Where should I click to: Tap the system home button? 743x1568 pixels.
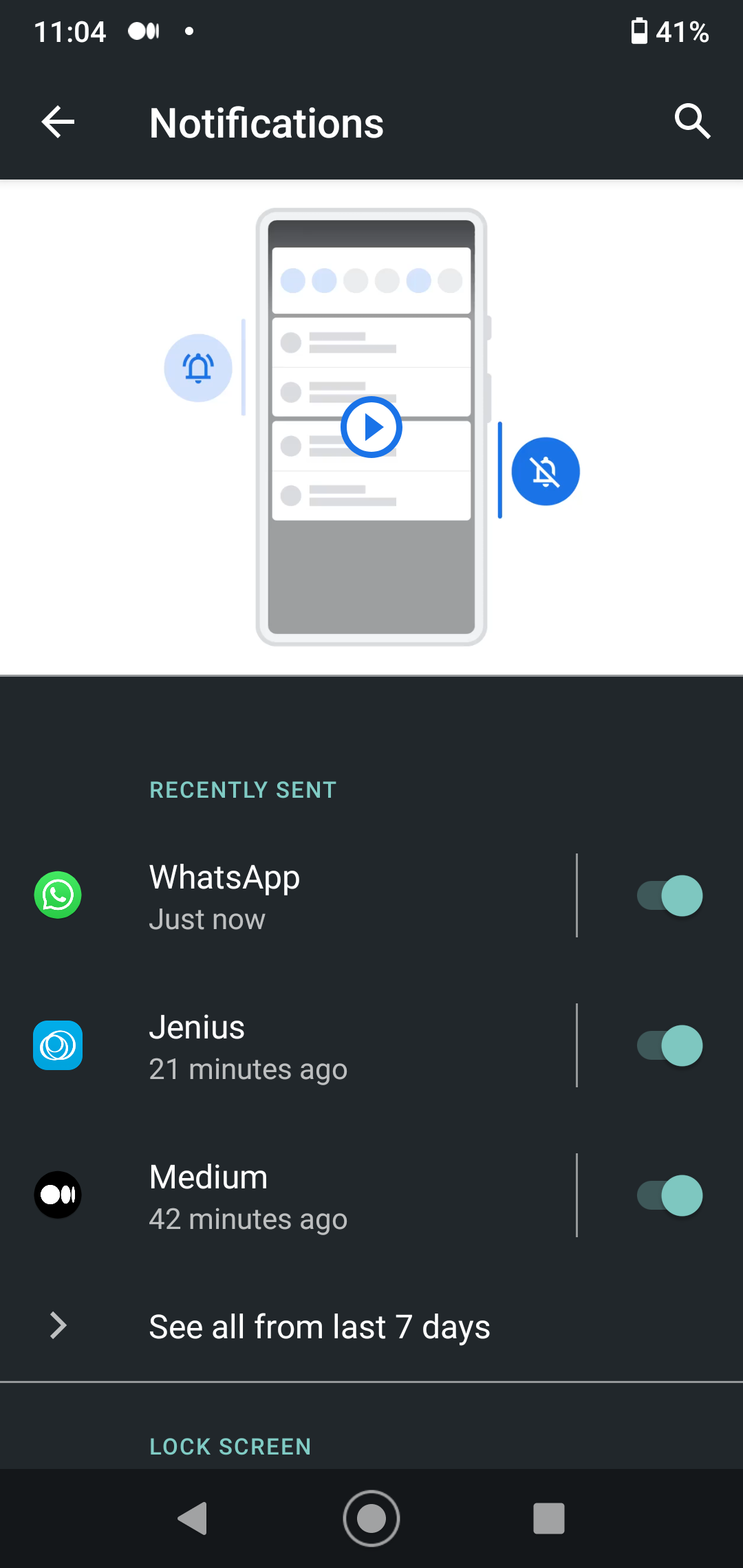pyautogui.click(x=371, y=1518)
